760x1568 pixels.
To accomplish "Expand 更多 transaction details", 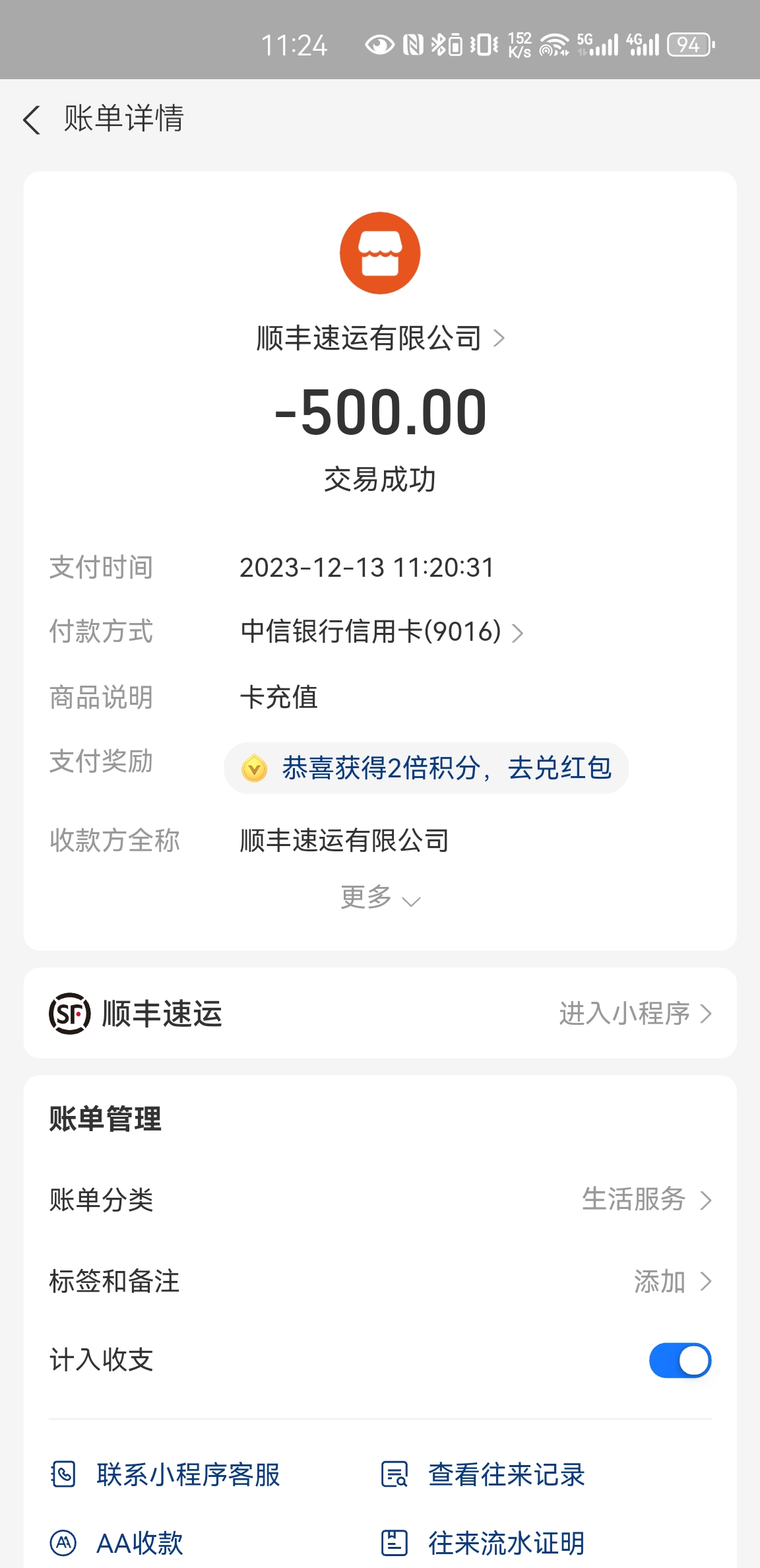I will click(x=380, y=898).
